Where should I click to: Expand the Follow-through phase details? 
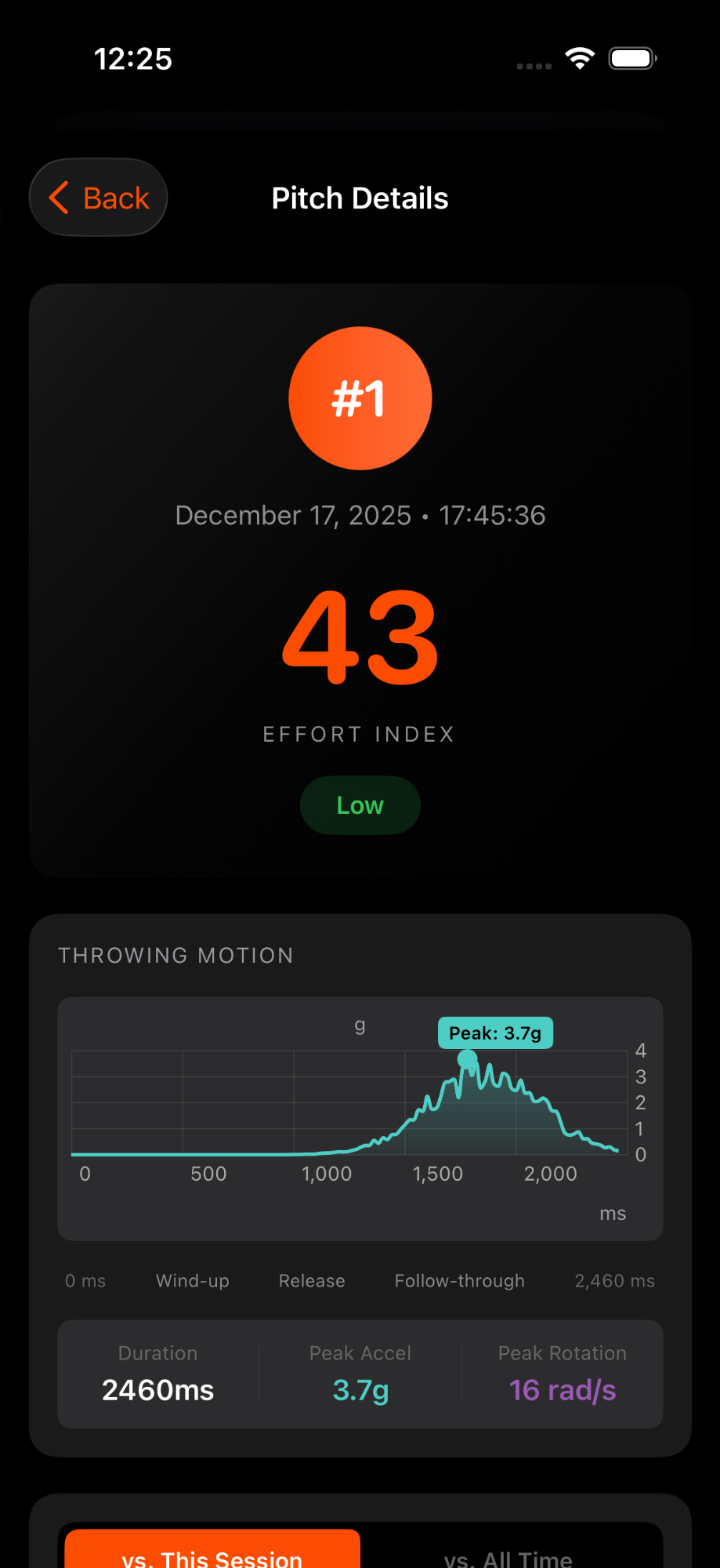tap(459, 1280)
